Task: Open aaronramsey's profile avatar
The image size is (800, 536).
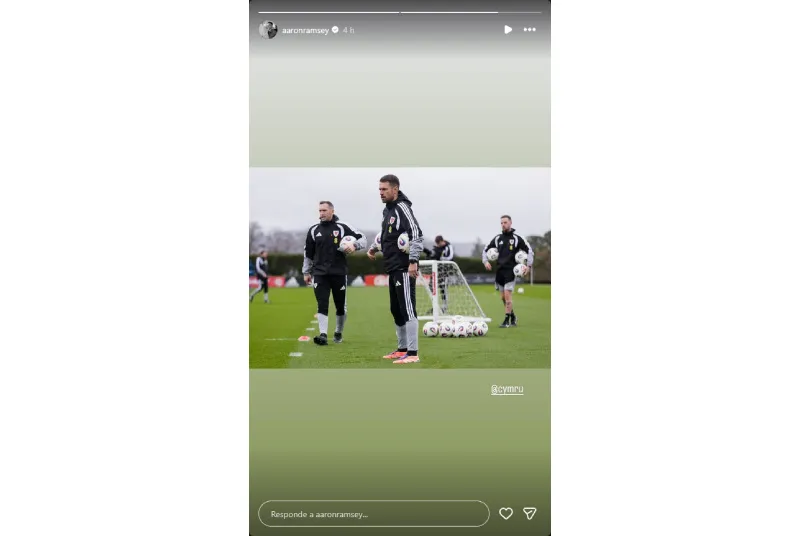Action: 268,30
